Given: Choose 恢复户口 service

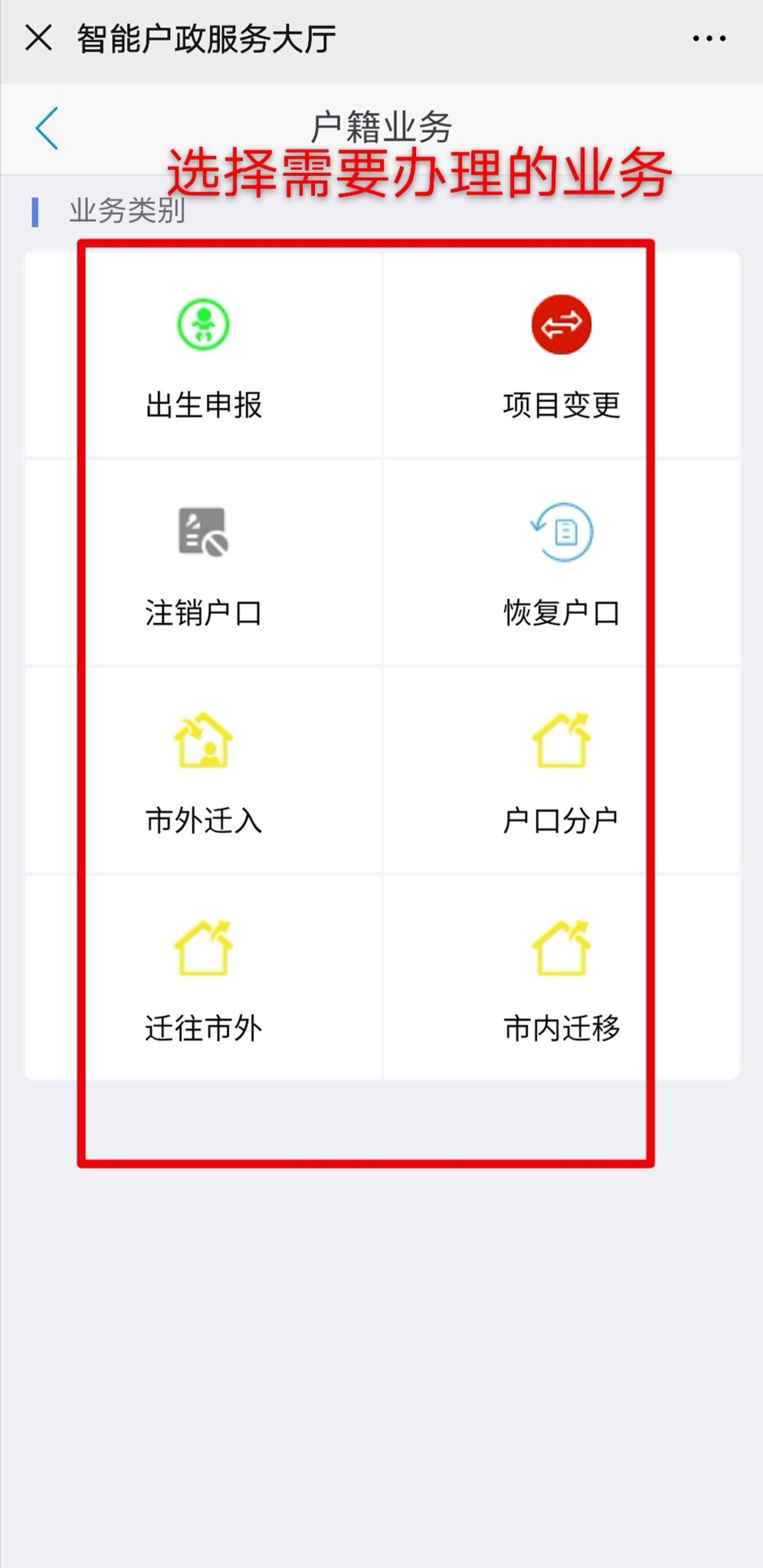Looking at the screenshot, I should click(x=561, y=564).
